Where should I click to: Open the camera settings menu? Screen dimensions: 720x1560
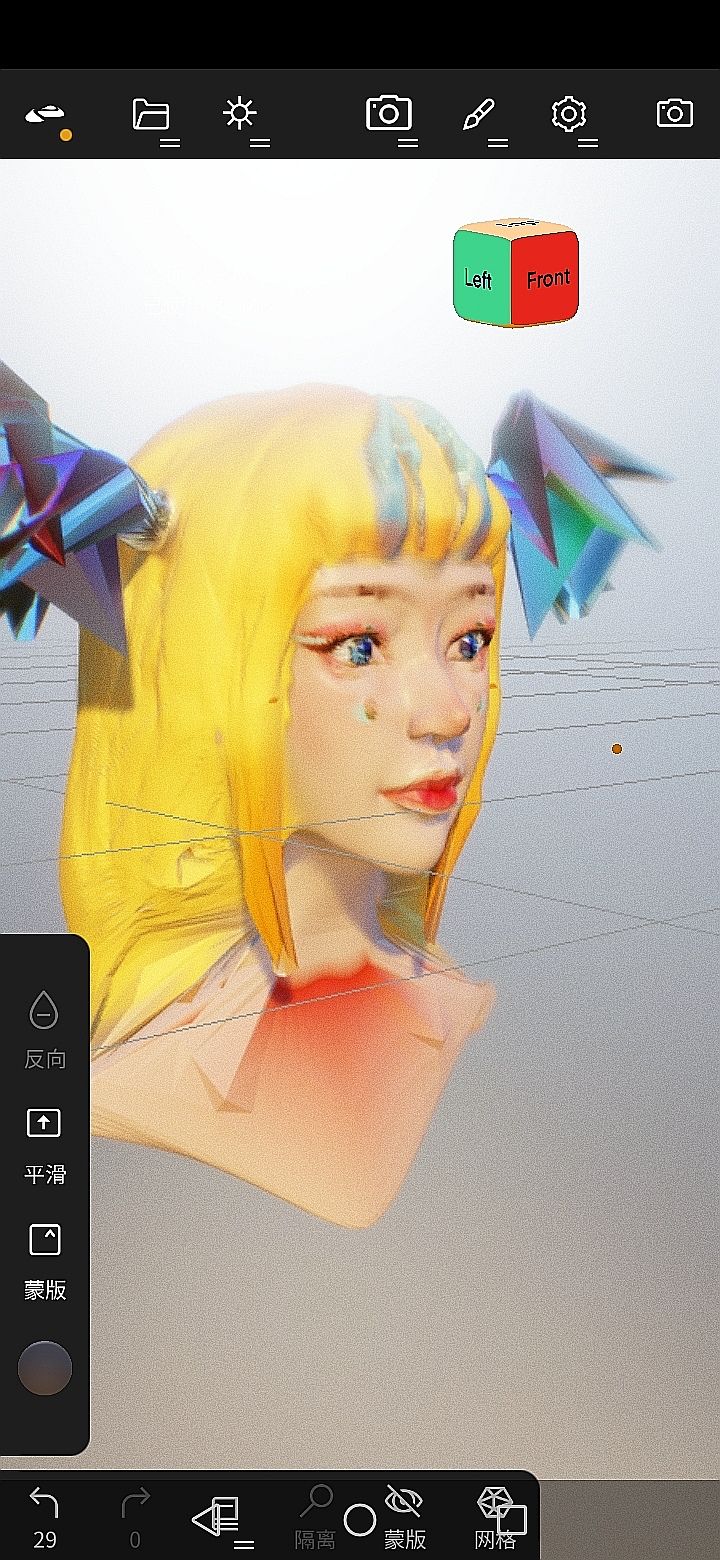click(389, 114)
